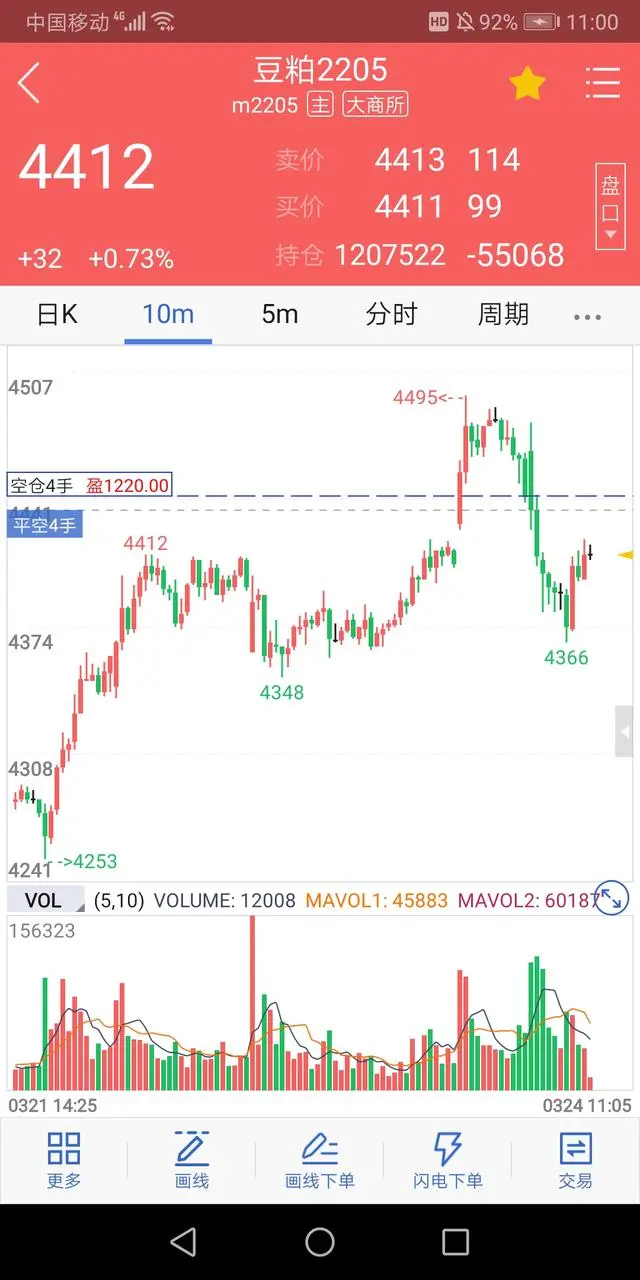The height and width of the screenshot is (1280, 640).
Task: Go back using the top-left arrow
Action: (29, 82)
